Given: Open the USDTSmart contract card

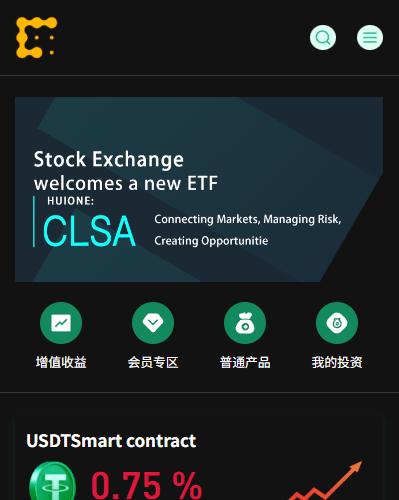Looking at the screenshot, I should pyautogui.click(x=199, y=458).
